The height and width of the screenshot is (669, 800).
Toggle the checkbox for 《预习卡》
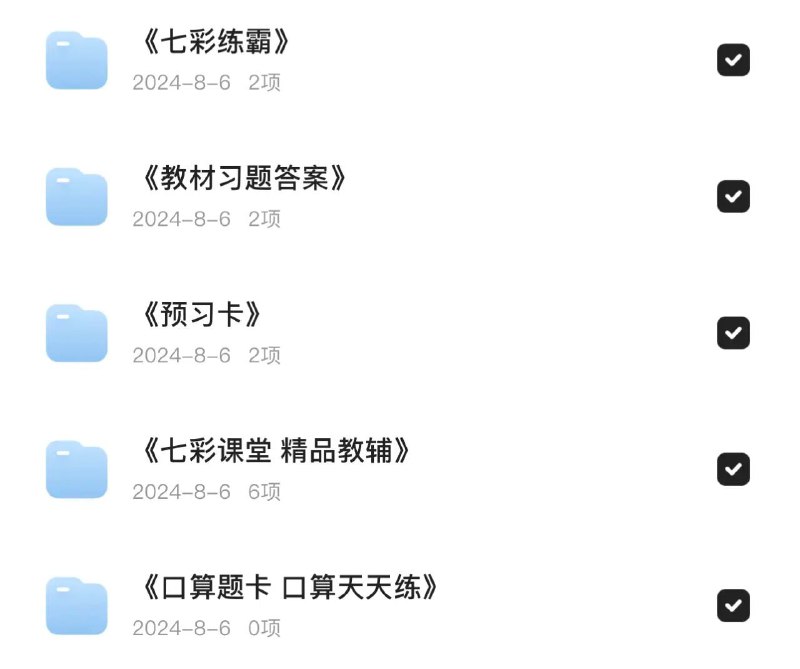(733, 333)
